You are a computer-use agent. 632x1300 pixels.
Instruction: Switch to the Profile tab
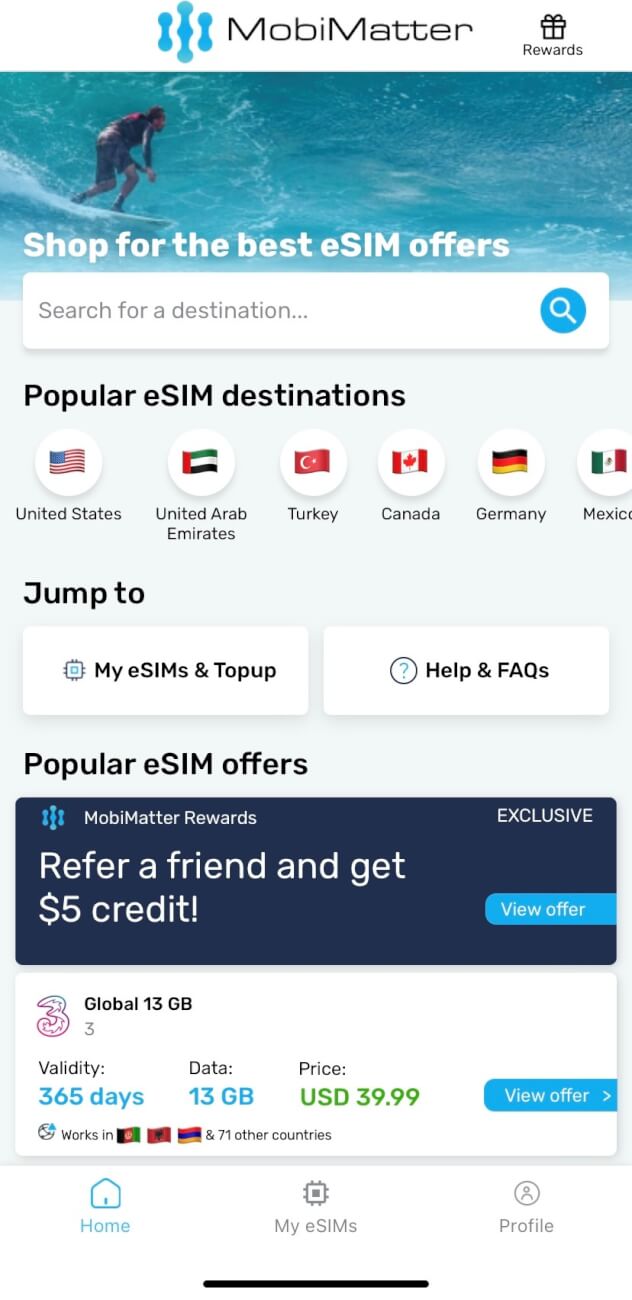coord(526,1207)
